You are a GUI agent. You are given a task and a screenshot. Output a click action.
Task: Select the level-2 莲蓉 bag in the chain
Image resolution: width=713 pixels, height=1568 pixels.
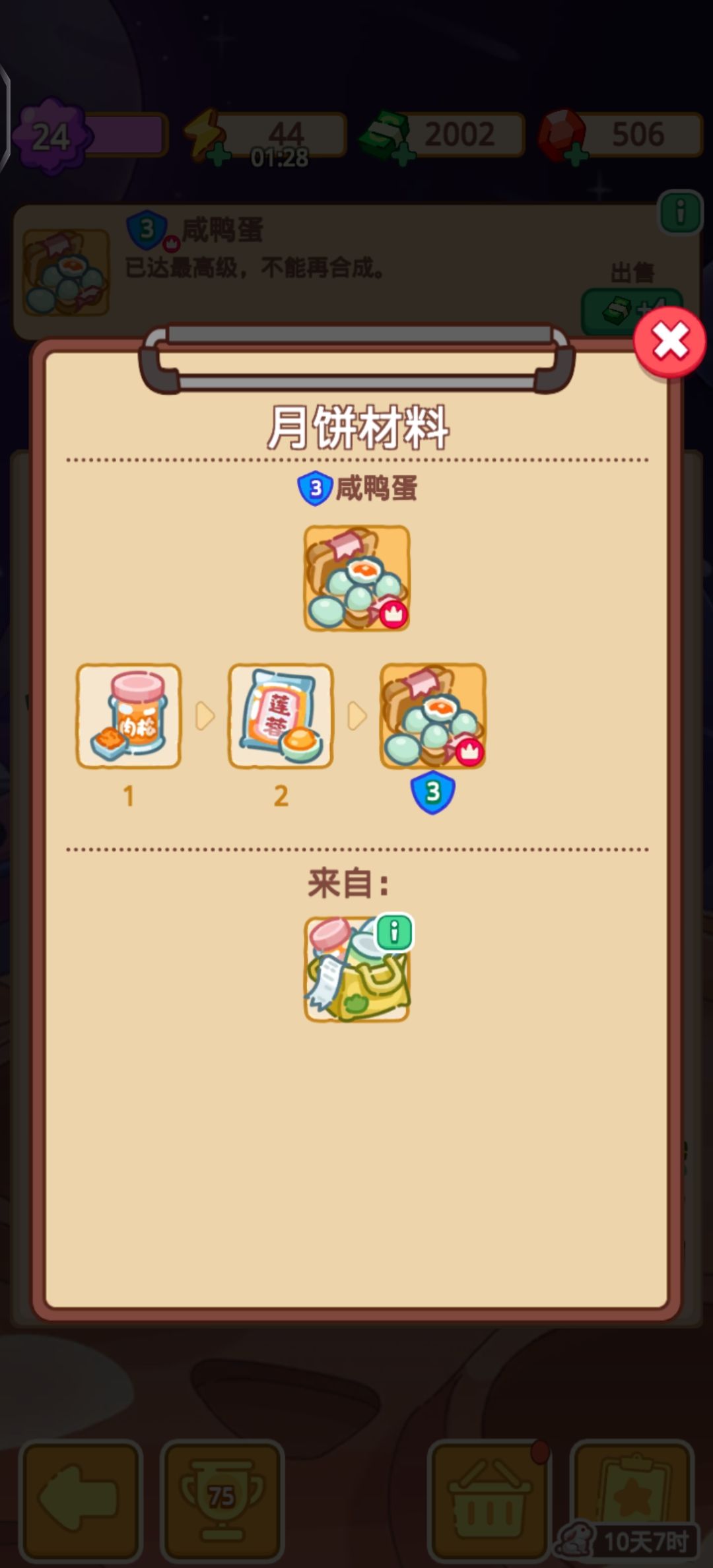280,716
